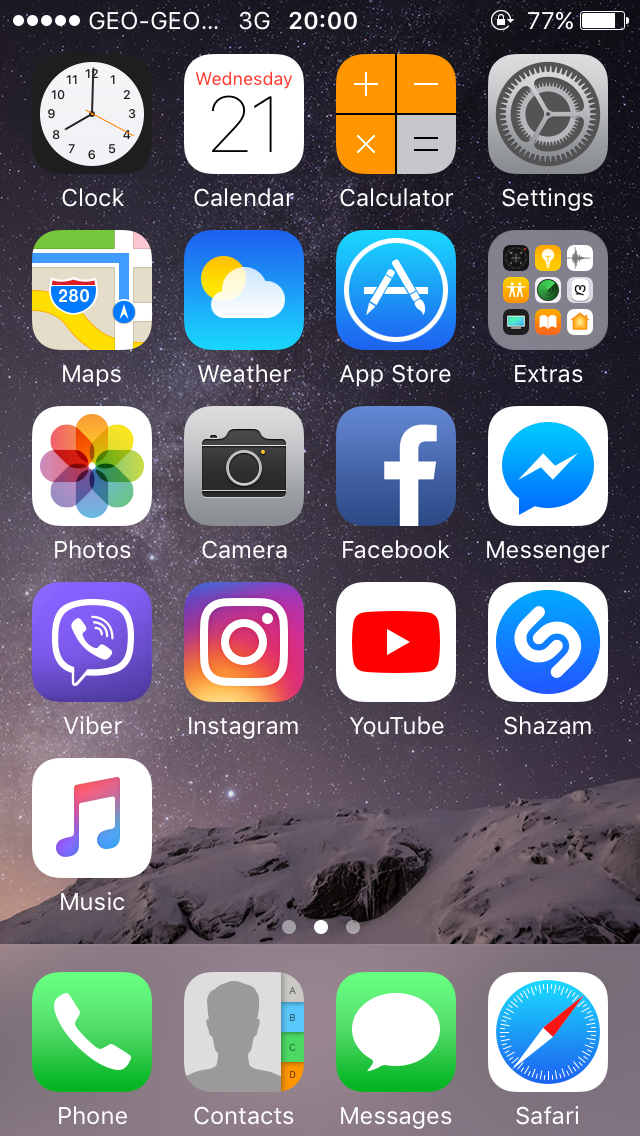Tap the Phone app in the dock
Image resolution: width=640 pixels, height=1136 pixels.
click(92, 1032)
